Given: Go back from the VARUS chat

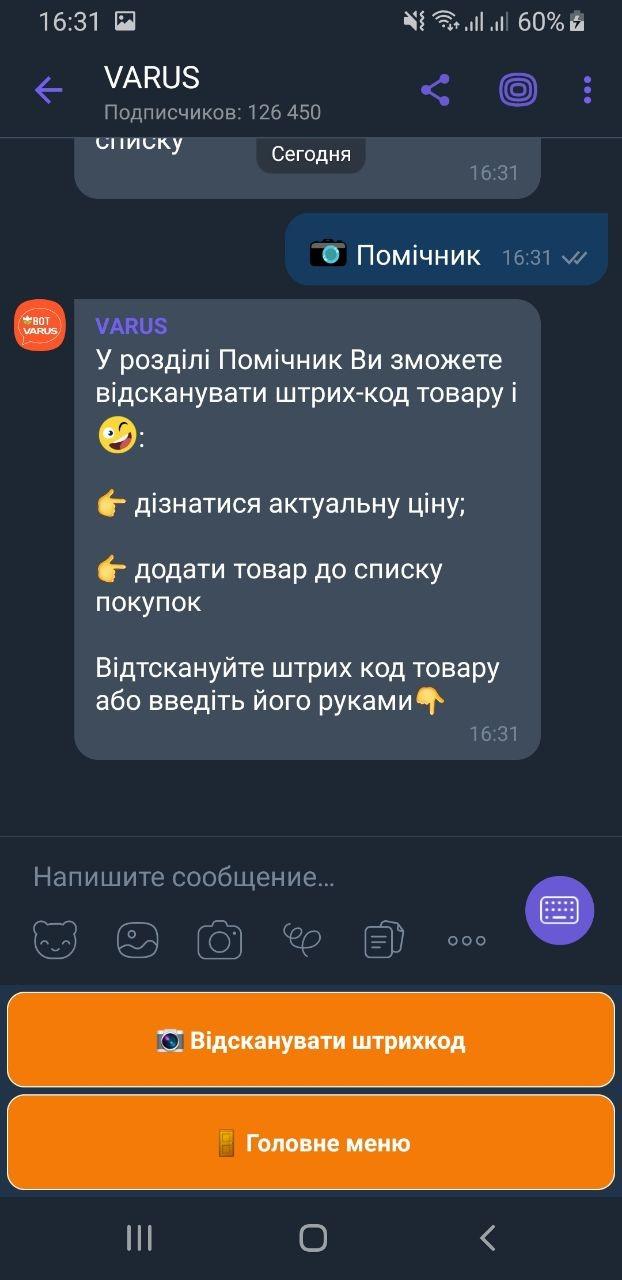Looking at the screenshot, I should tap(48, 91).
